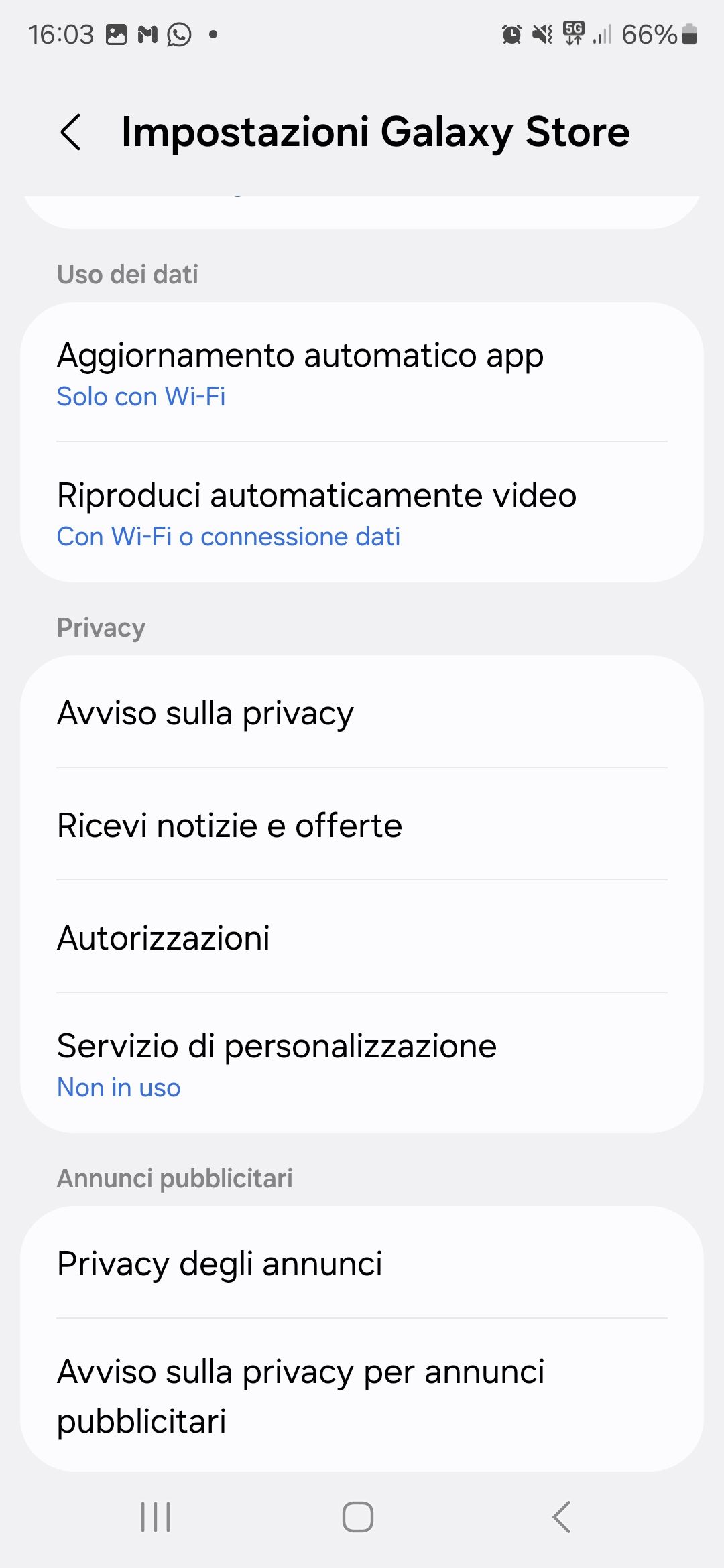Open Avviso sulla privacy
The height and width of the screenshot is (1568, 724).
pos(362,713)
